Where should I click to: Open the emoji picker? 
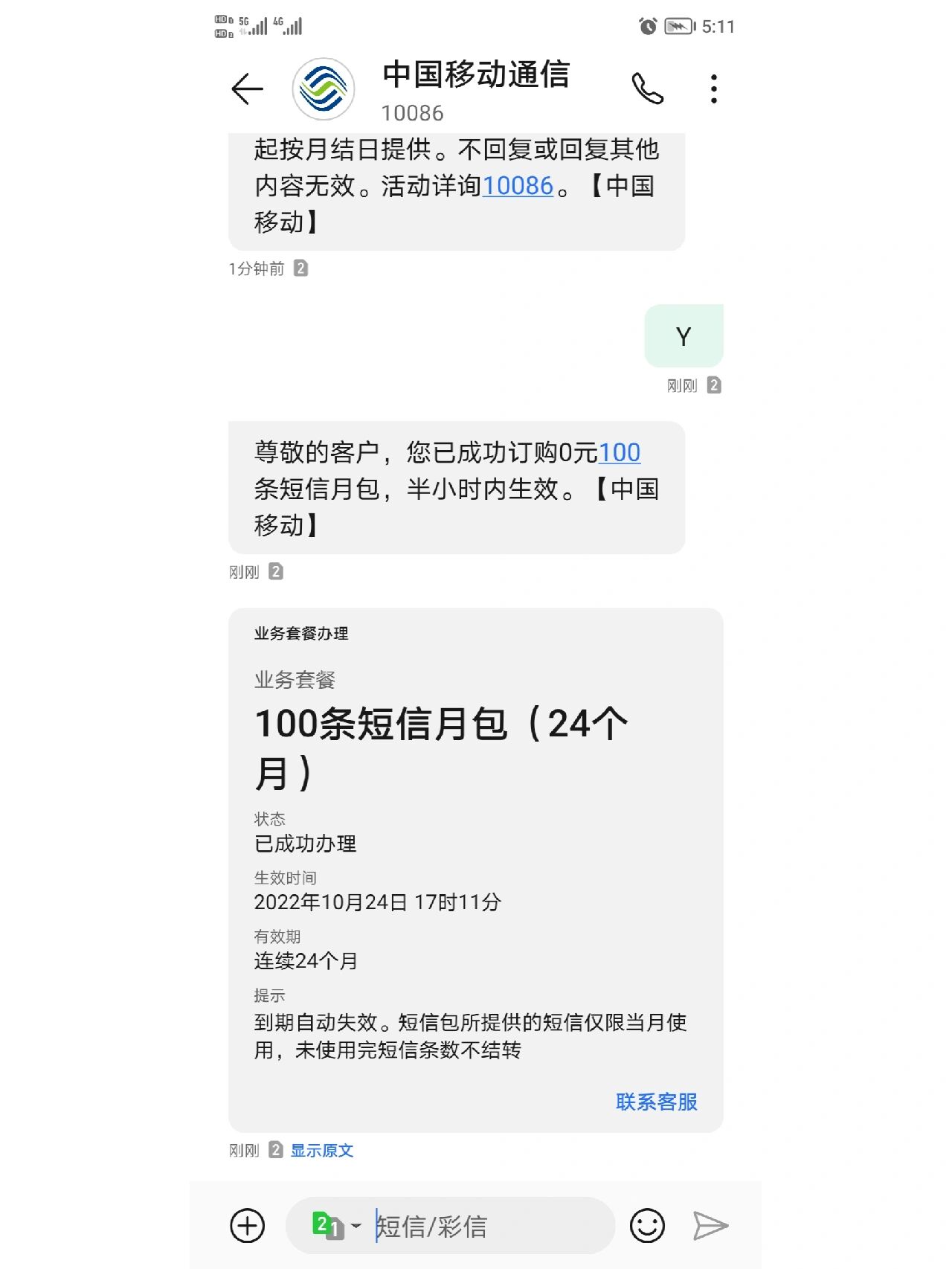click(x=647, y=1226)
